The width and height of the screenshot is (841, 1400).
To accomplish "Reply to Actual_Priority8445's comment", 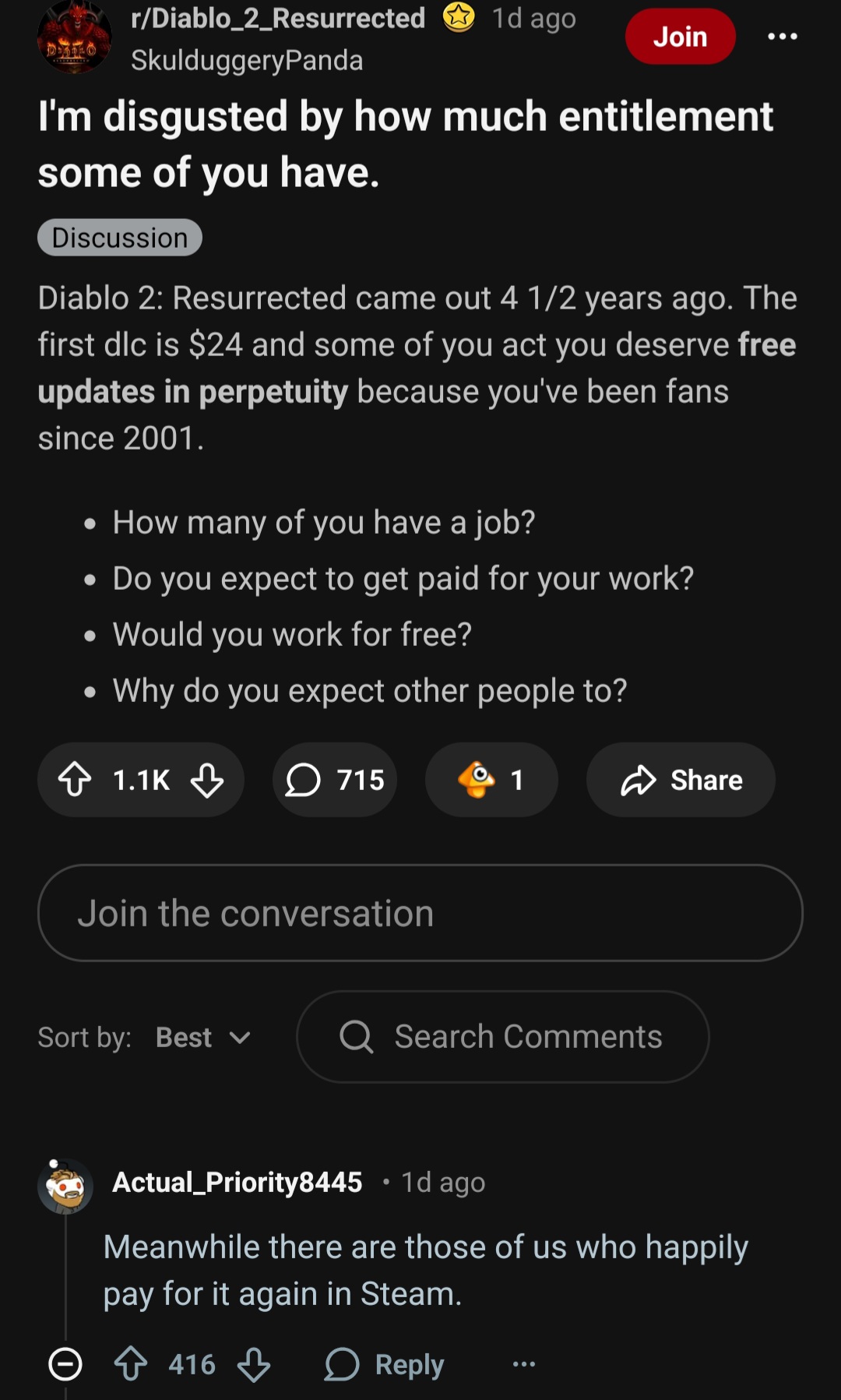I will [x=385, y=1364].
